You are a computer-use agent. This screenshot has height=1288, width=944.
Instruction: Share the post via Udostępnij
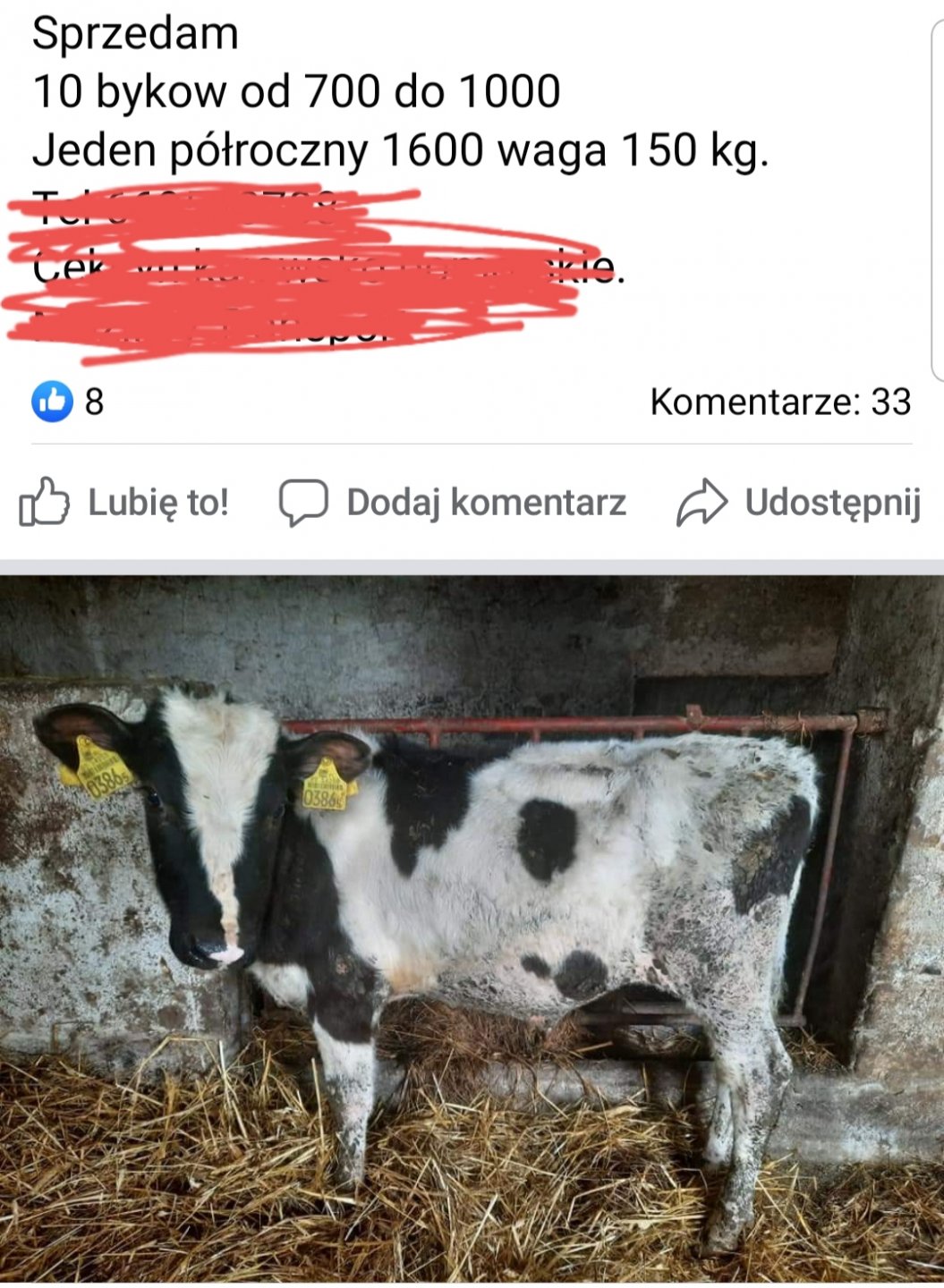pyautogui.click(x=799, y=502)
